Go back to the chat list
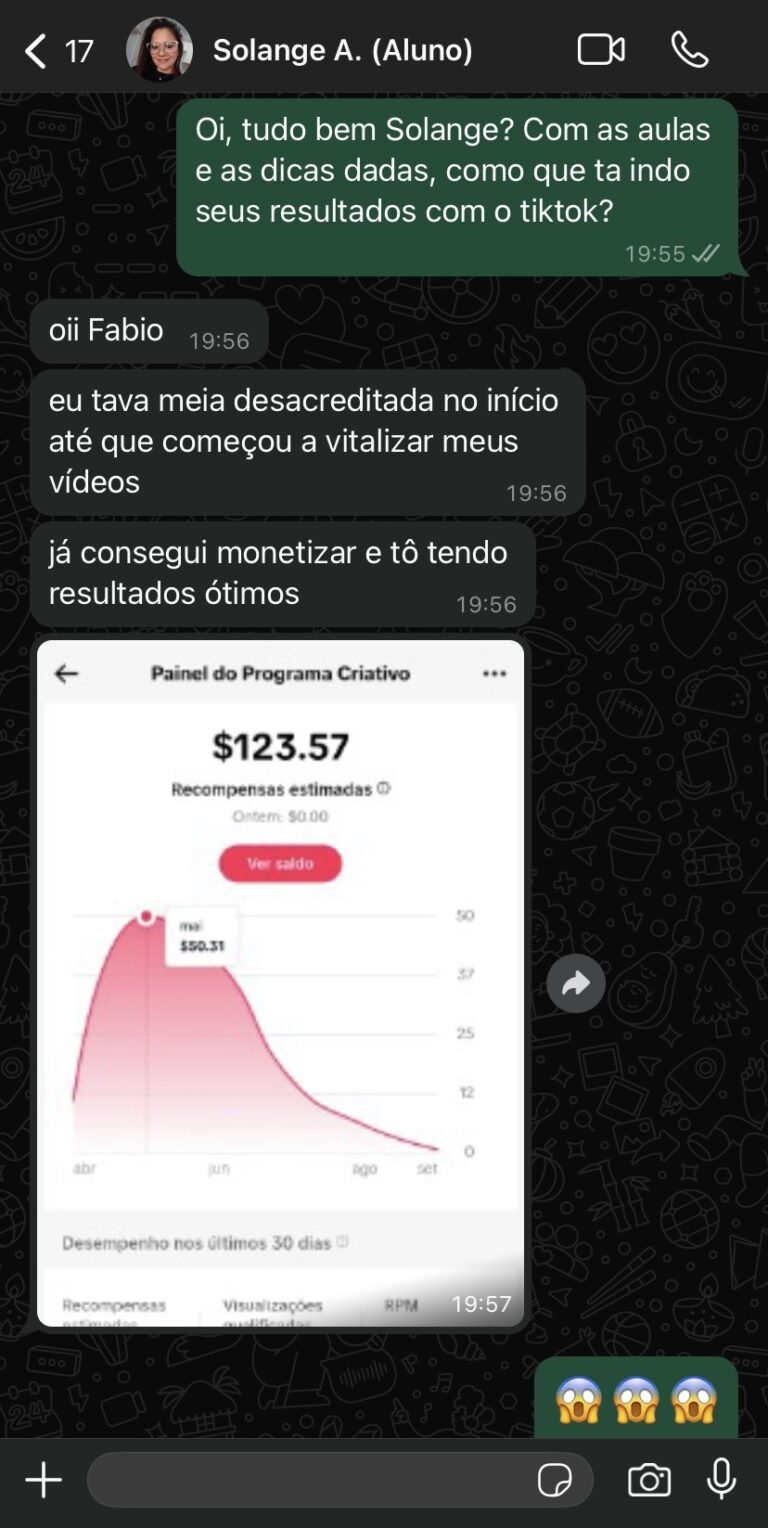 click(37, 50)
